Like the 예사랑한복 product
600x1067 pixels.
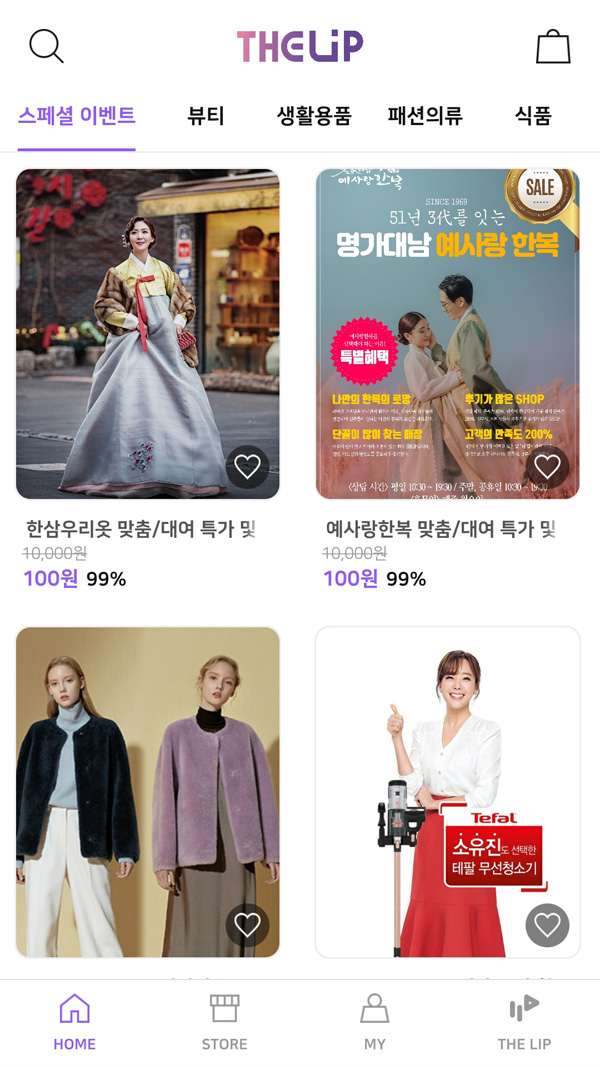point(547,466)
